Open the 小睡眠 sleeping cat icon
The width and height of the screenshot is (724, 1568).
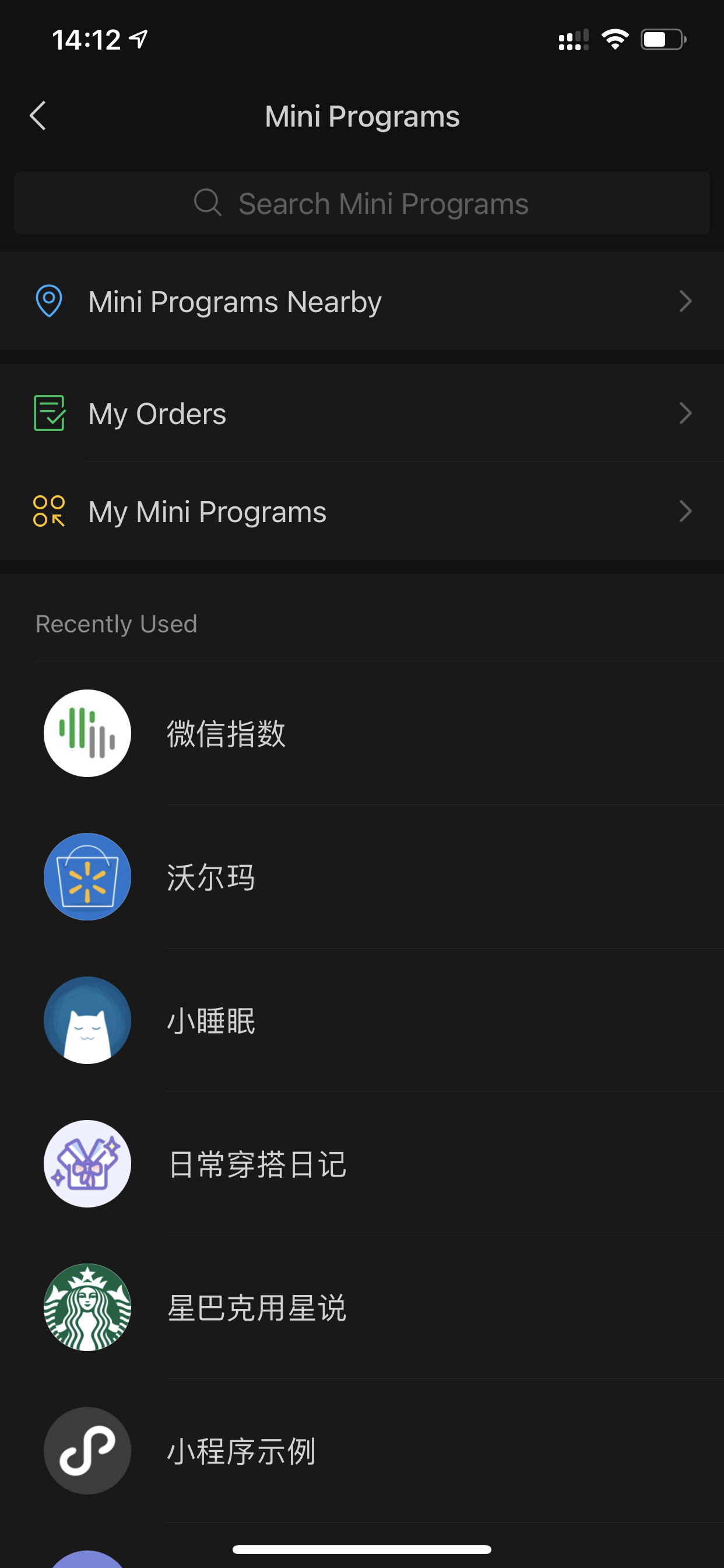point(87,1020)
